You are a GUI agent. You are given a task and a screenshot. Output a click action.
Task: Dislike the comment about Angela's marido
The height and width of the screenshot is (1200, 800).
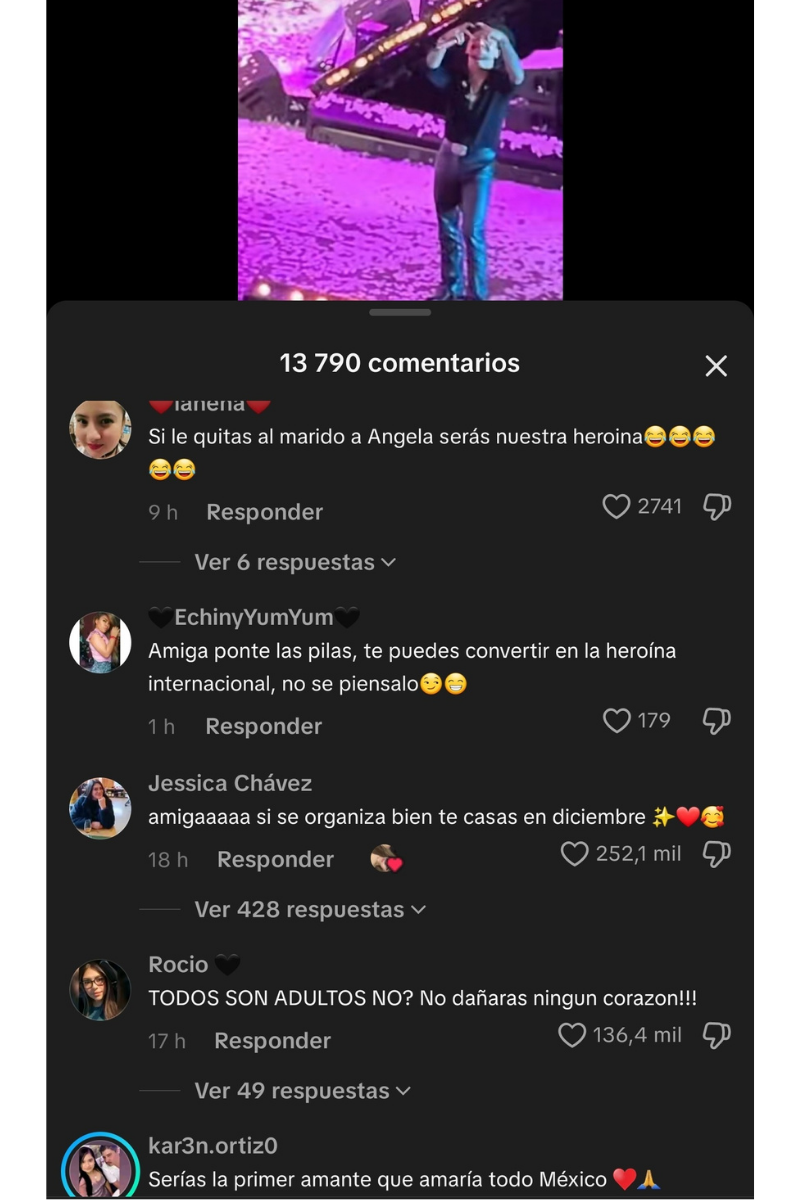pyautogui.click(x=717, y=507)
